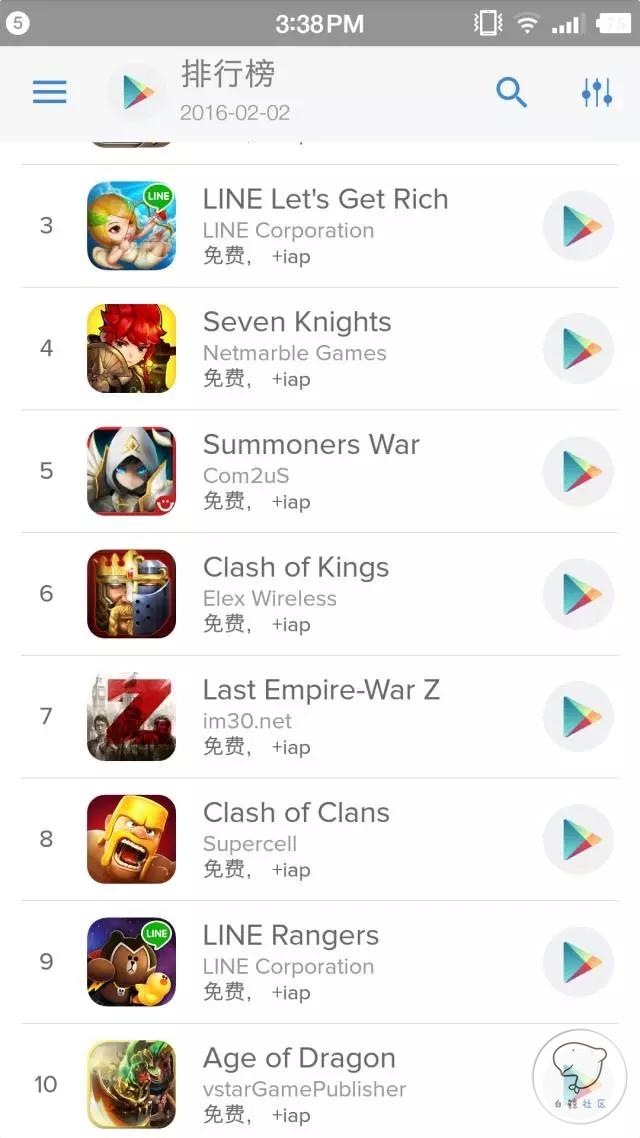Tap the search magnifier icon
This screenshot has width=640, height=1138.
pos(511,93)
